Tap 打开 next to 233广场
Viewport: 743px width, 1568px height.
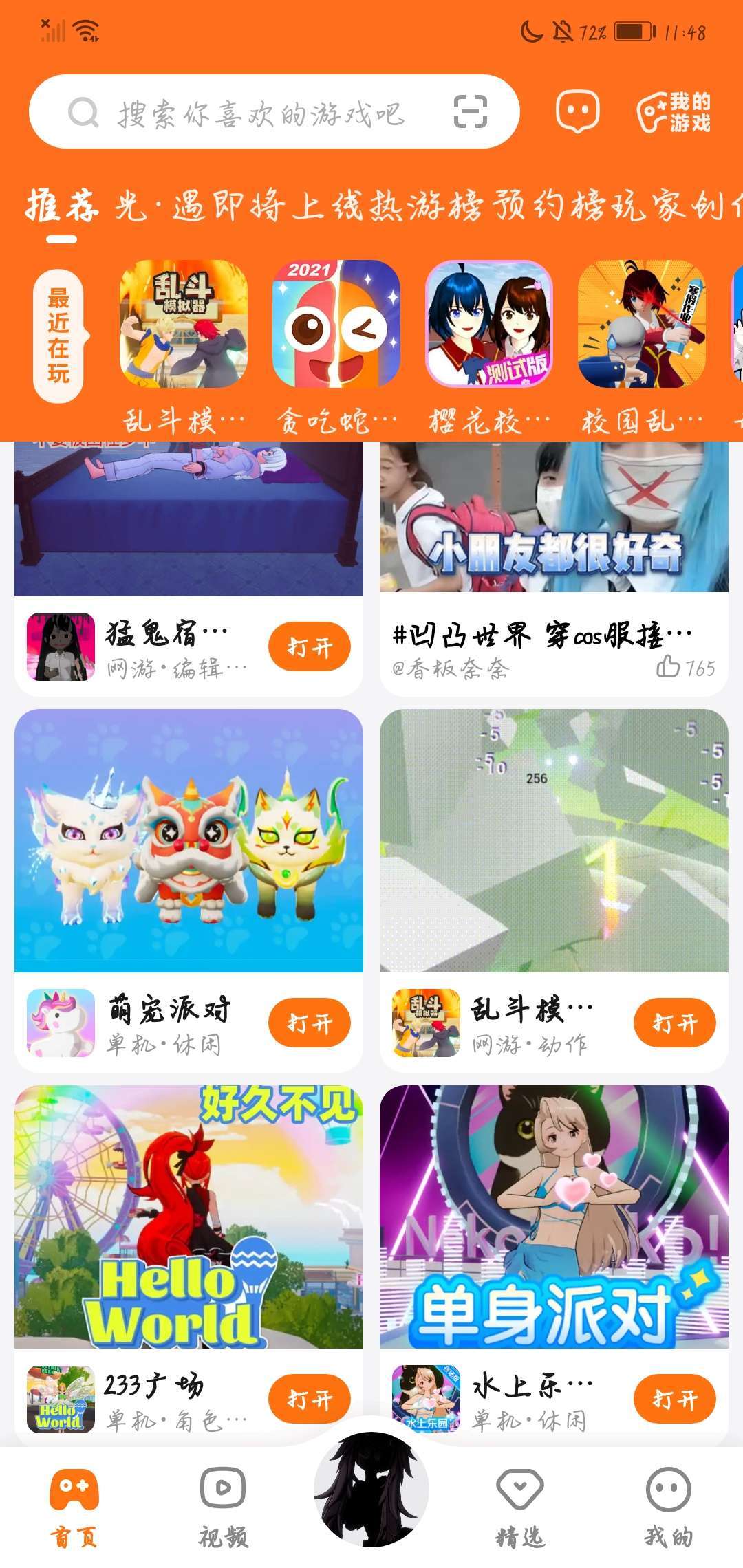point(310,1400)
